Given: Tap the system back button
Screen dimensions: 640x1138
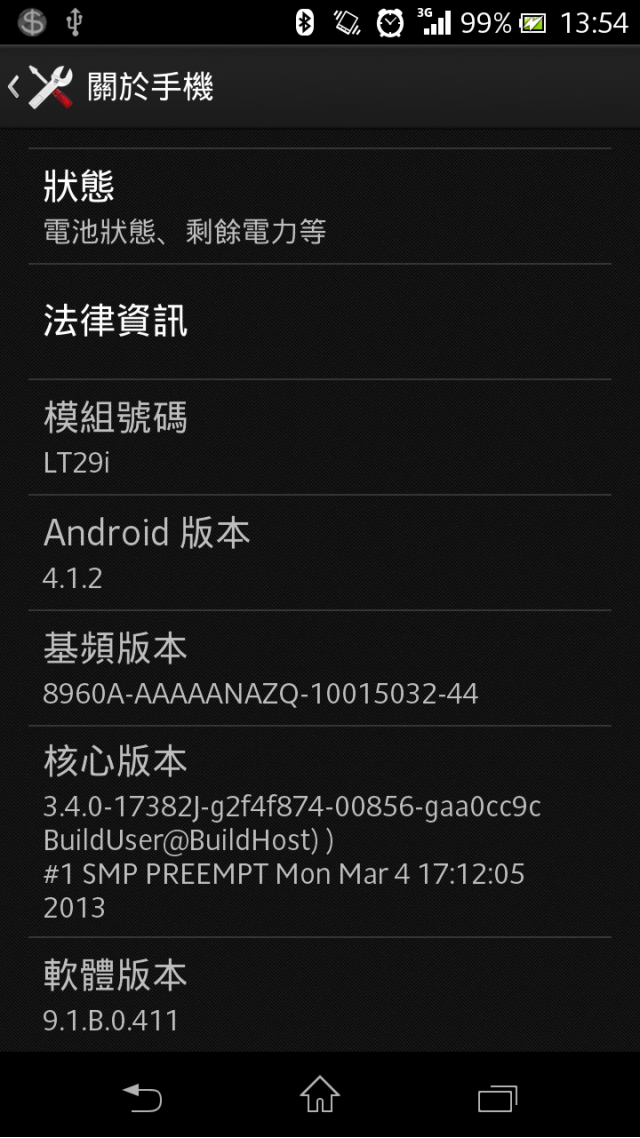Looking at the screenshot, I should point(142,1097).
